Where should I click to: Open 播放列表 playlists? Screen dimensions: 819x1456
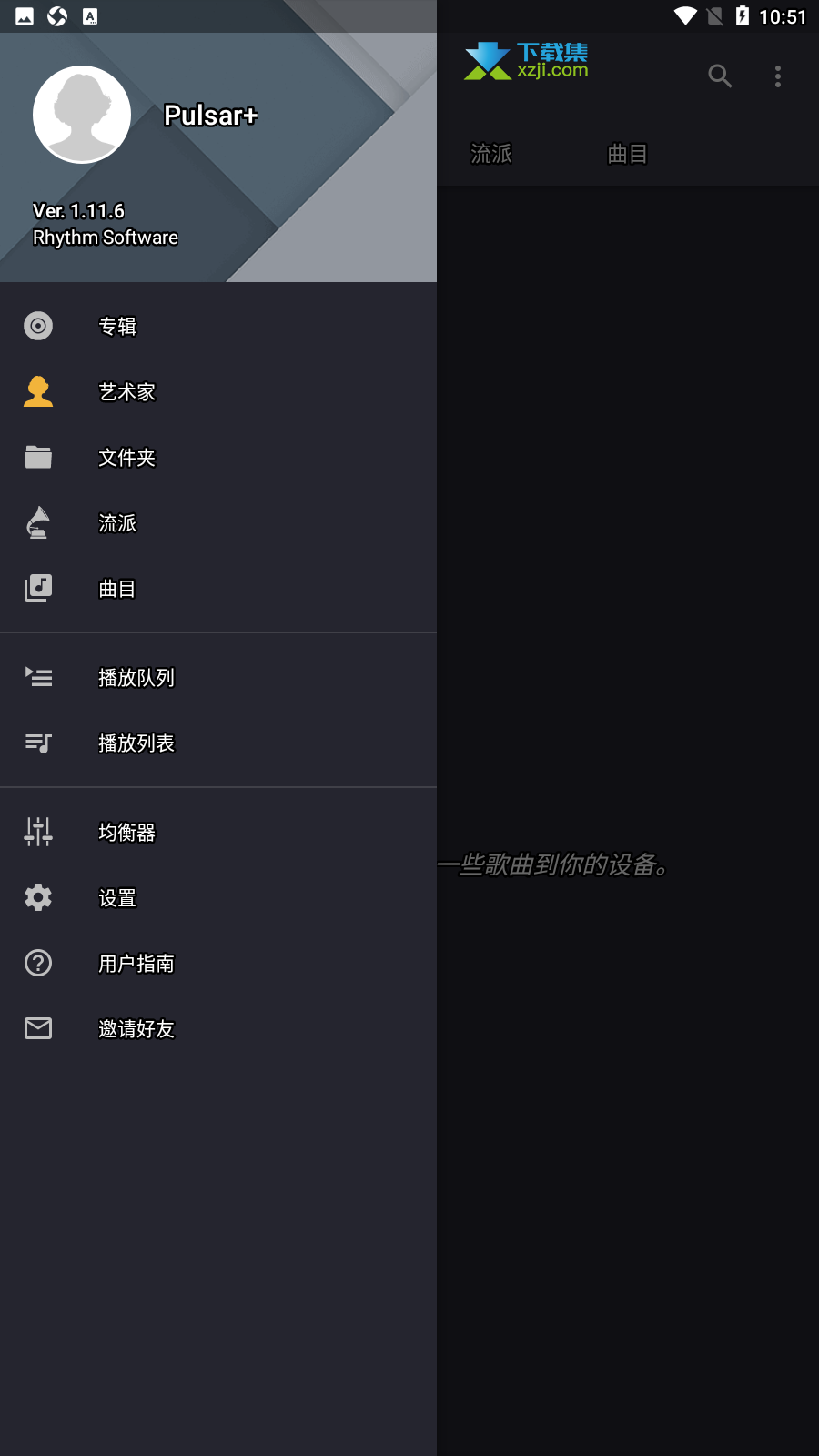click(218, 743)
